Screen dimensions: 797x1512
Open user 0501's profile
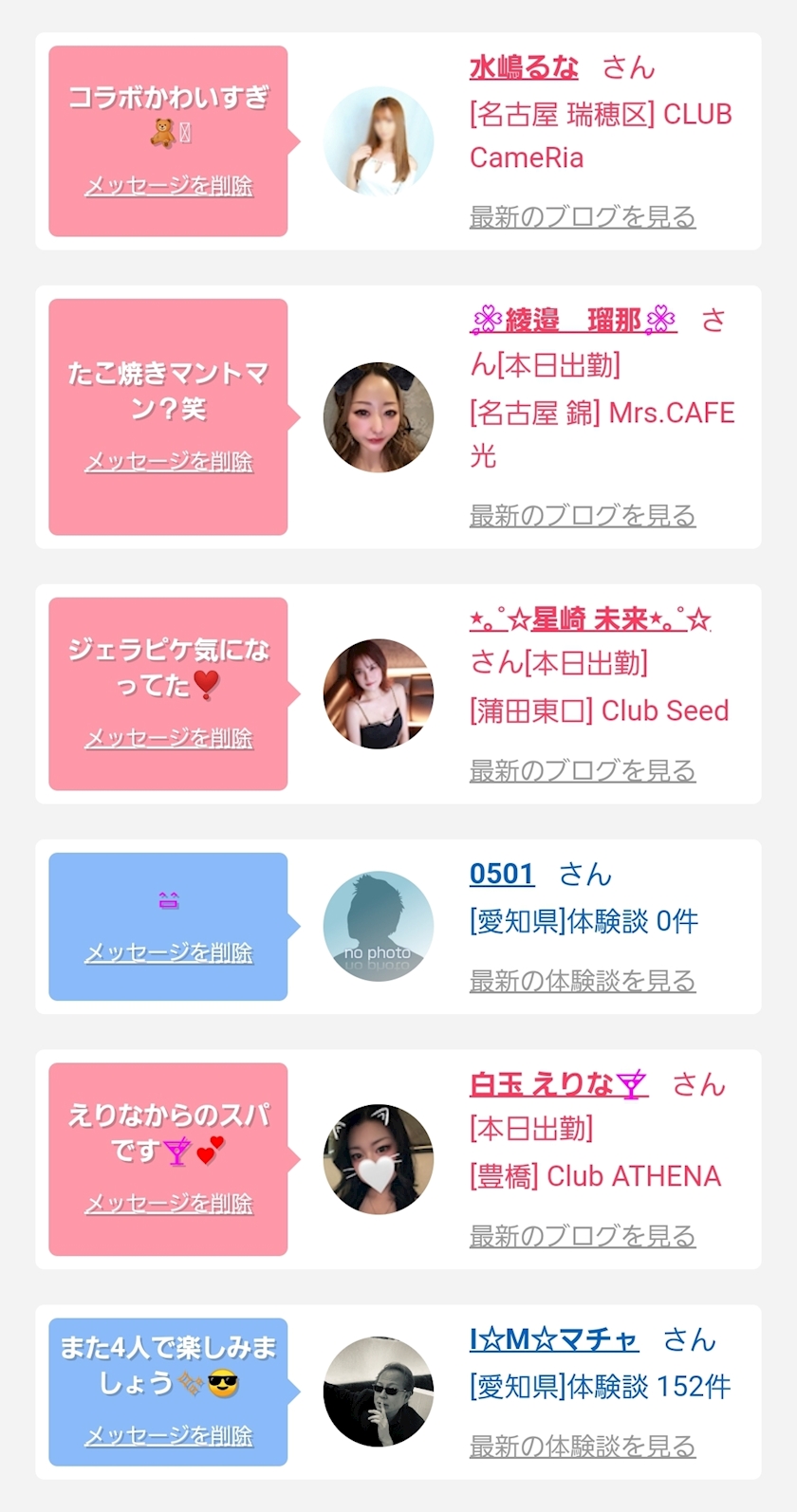tap(501, 874)
